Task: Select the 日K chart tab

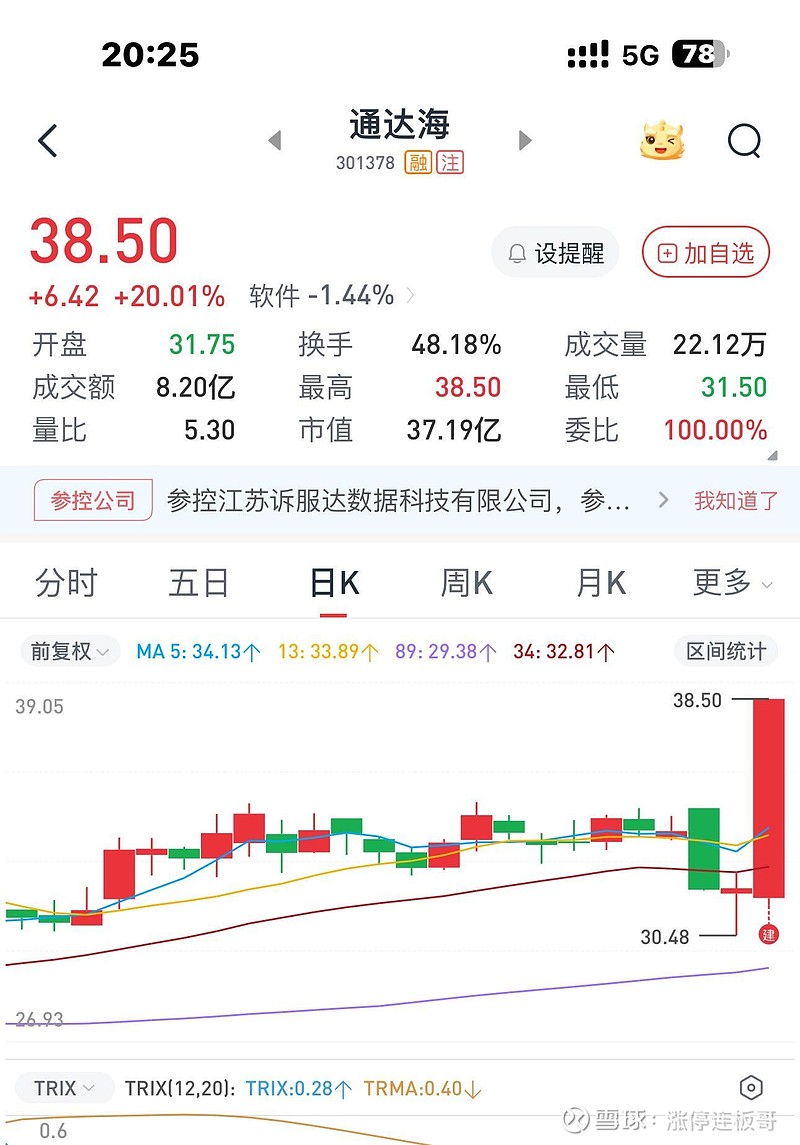Action: [334, 583]
